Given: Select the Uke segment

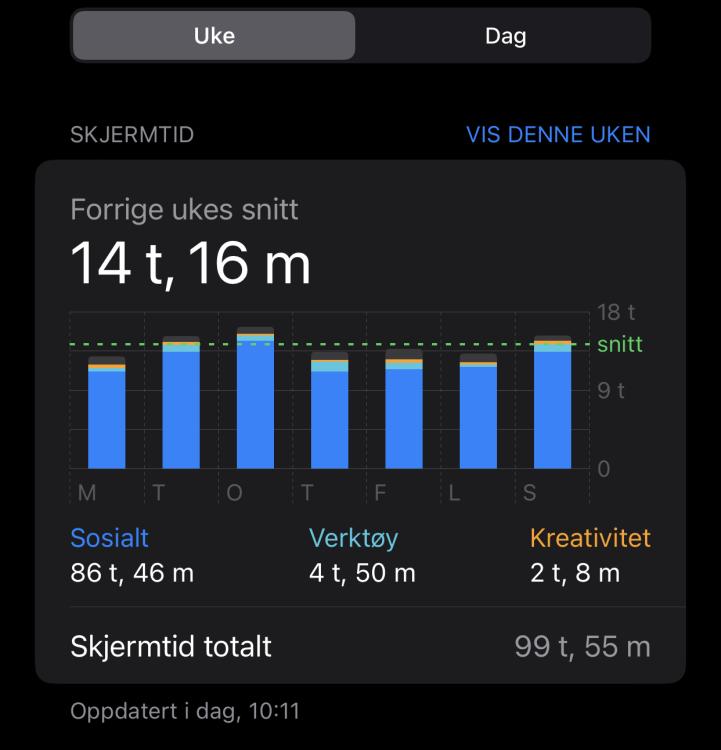Looking at the screenshot, I should tap(214, 36).
